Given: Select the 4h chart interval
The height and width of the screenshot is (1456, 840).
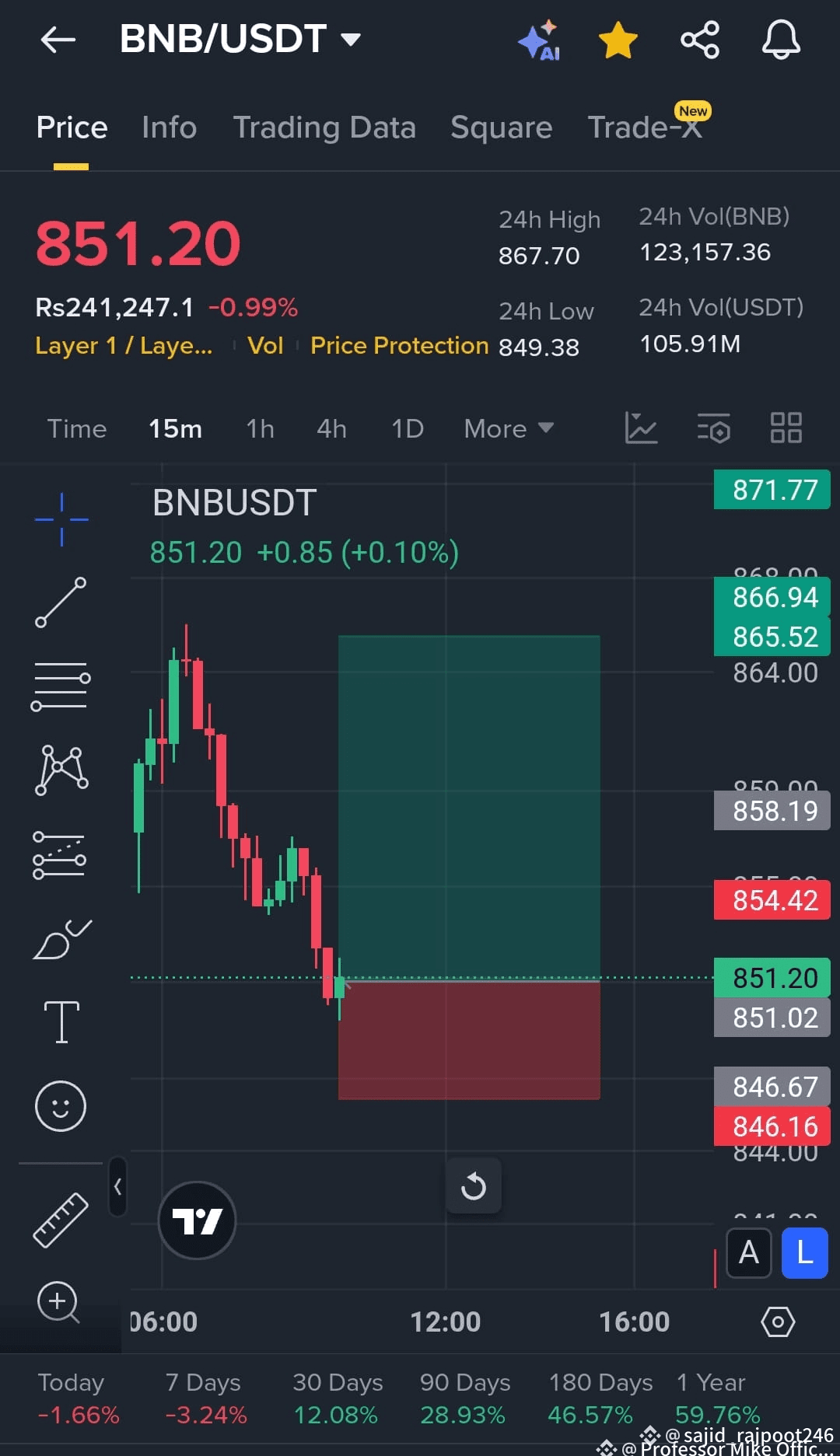Looking at the screenshot, I should point(331,428).
